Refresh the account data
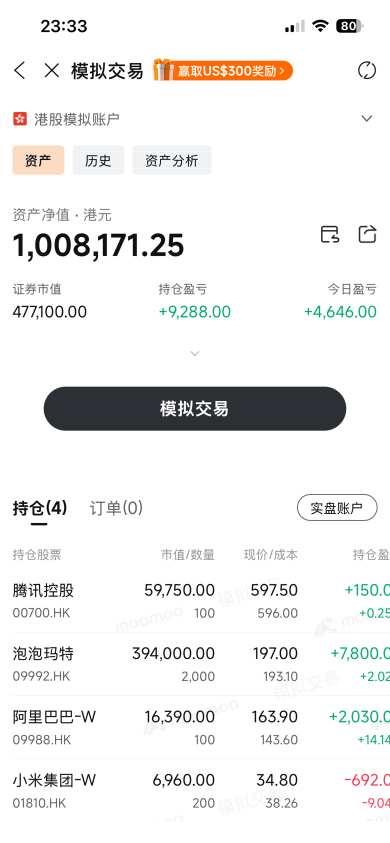The image size is (390, 843). (x=367, y=70)
